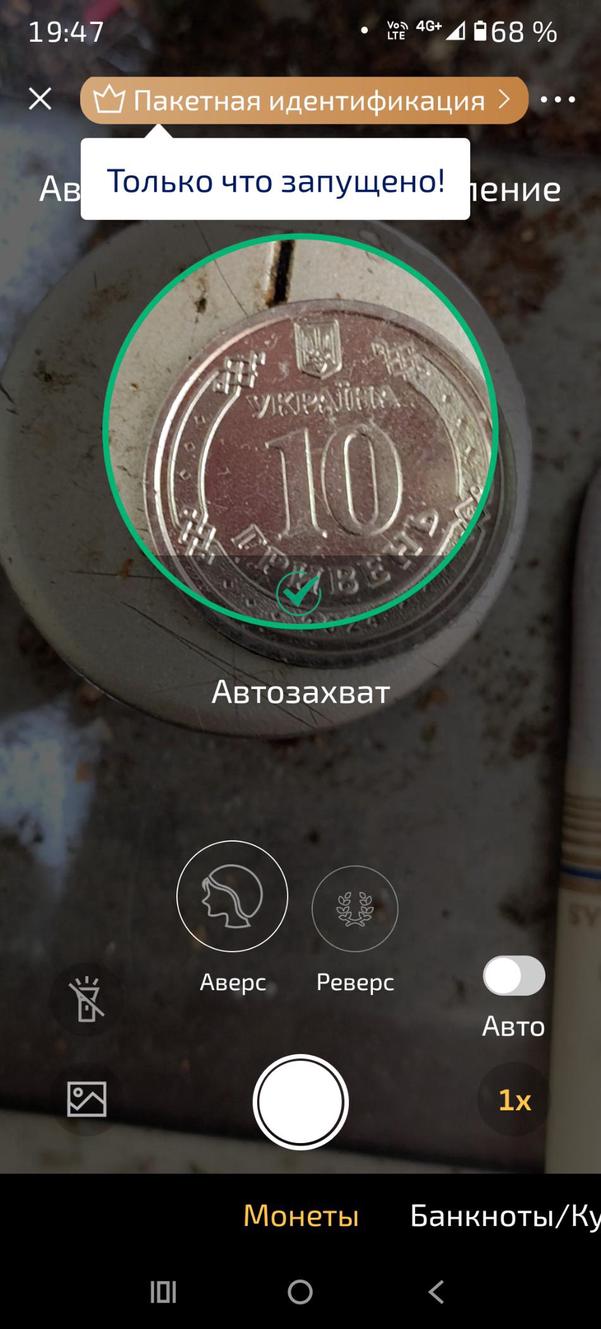Select the Реверс side option
The width and height of the screenshot is (601, 1329).
355,908
